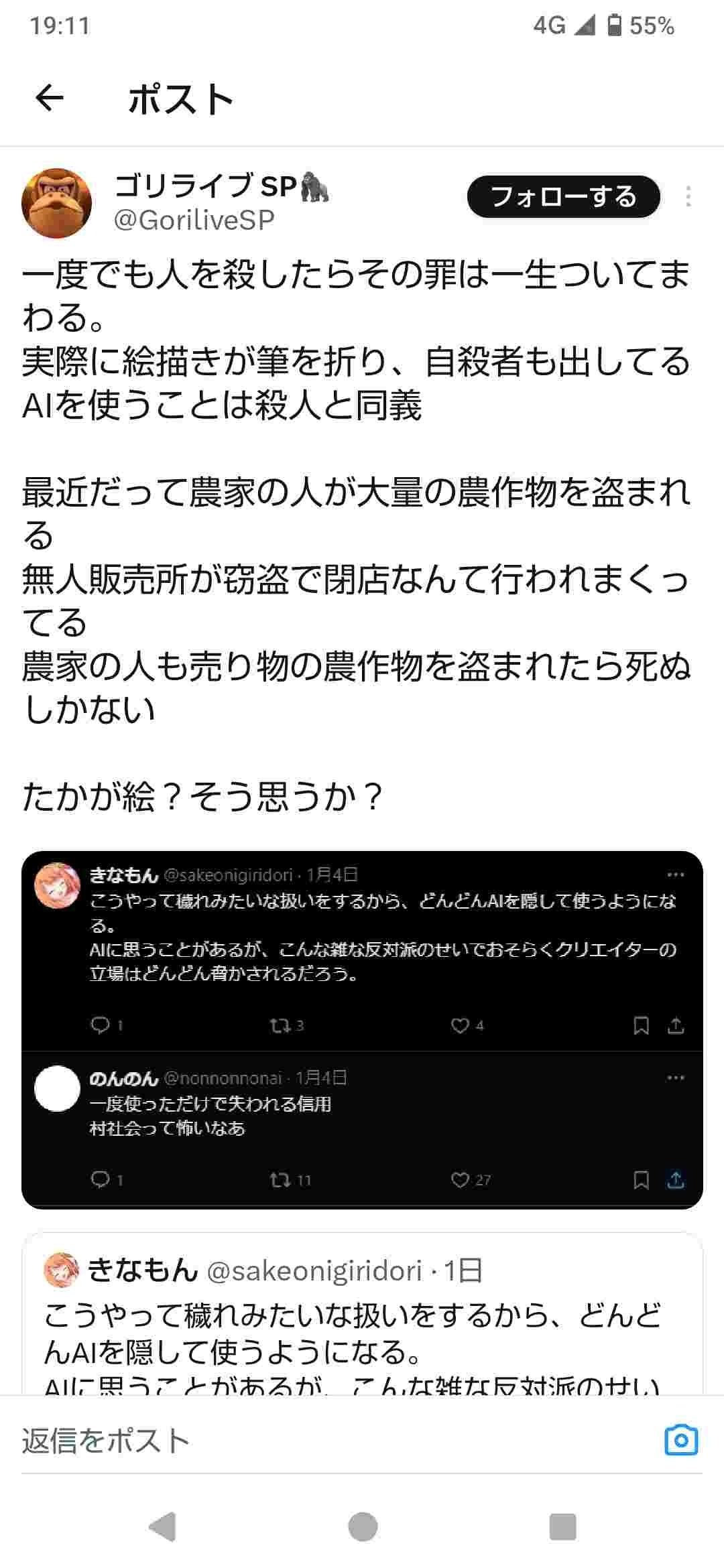Image resolution: width=724 pixels, height=1568 pixels.
Task: Open the @GoriliveSP profile handle
Action: pos(194,220)
